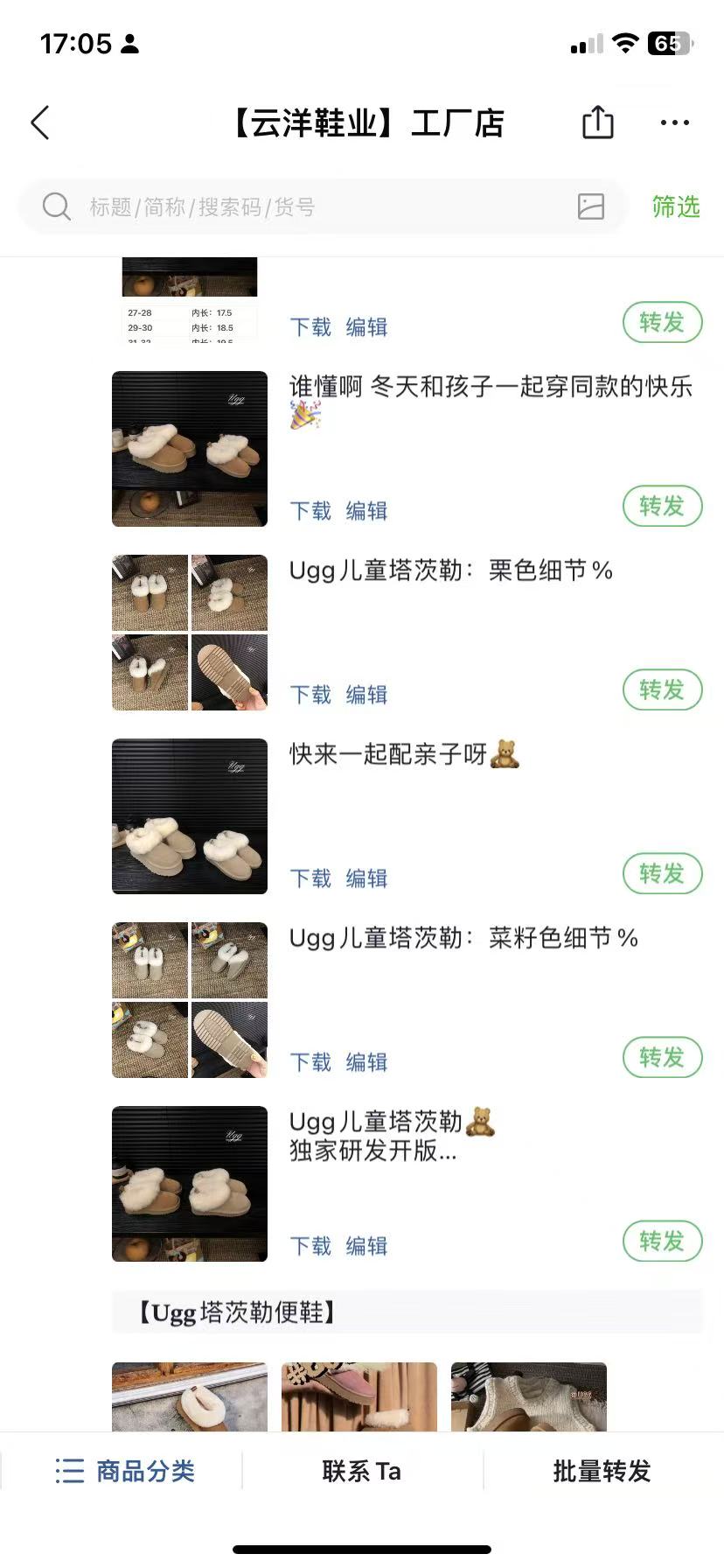Download the 快来一起配亲子呀 post
This screenshot has width=724, height=1568.
click(310, 878)
